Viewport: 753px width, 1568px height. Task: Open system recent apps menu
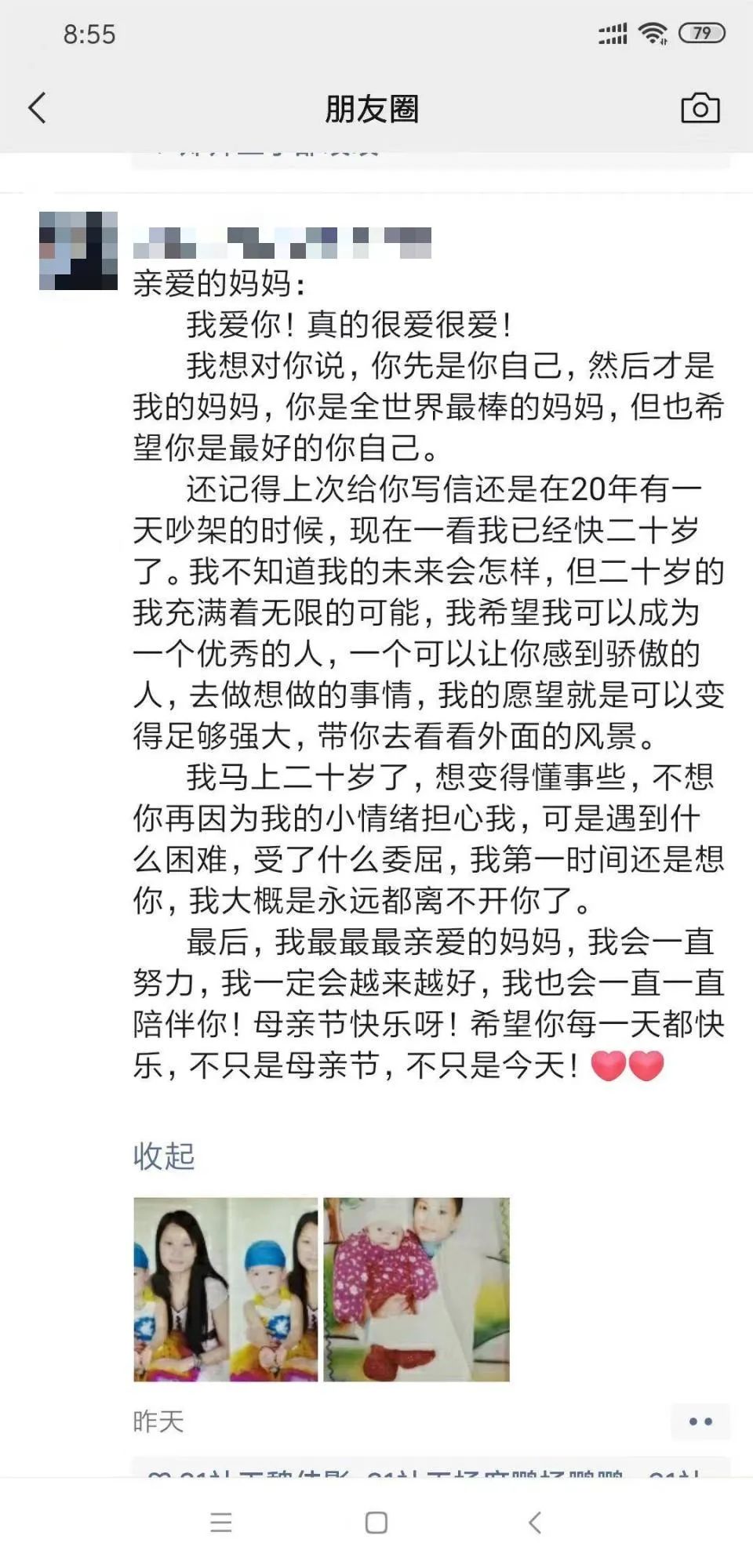[221, 1523]
